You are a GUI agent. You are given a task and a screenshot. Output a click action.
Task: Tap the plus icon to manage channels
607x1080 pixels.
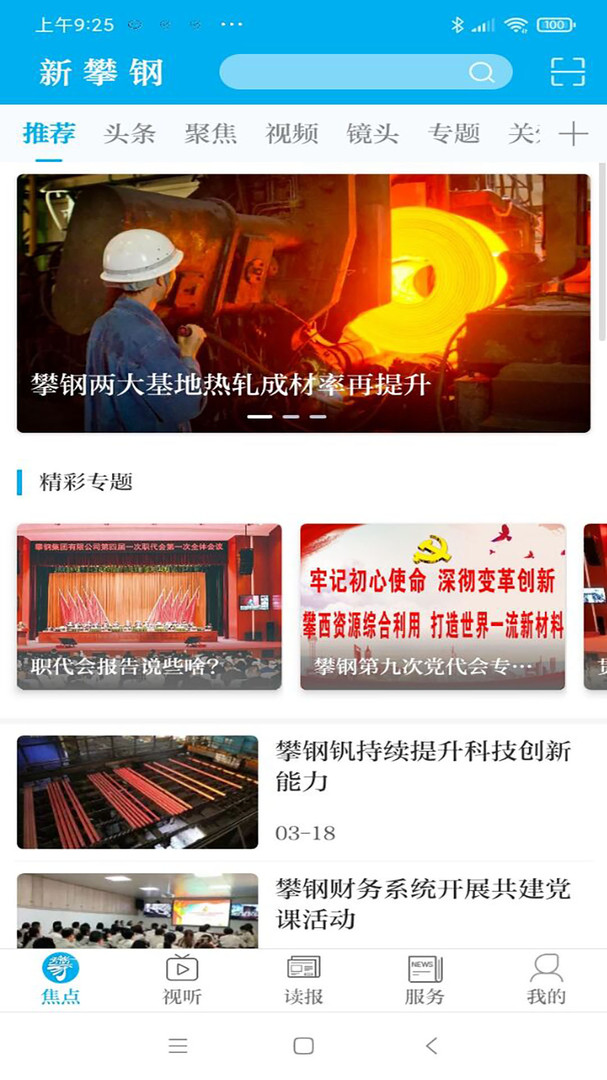click(x=573, y=134)
